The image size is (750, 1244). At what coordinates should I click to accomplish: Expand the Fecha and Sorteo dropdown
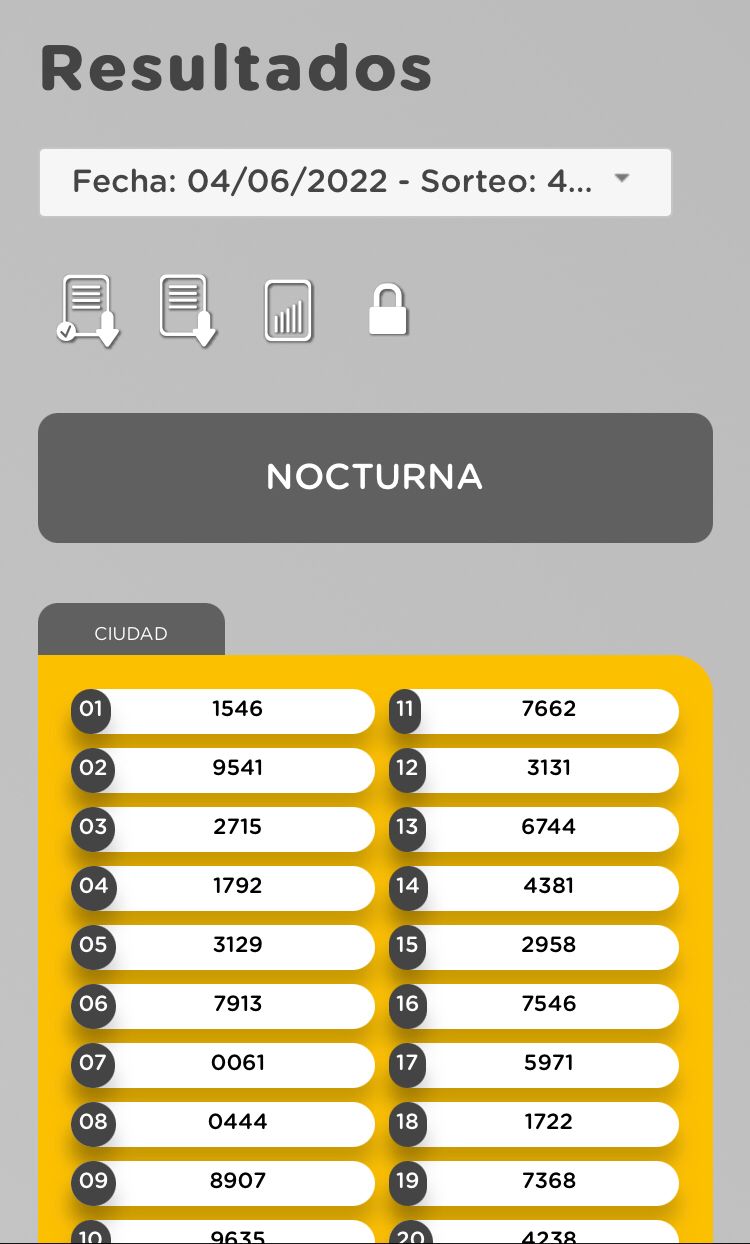tap(354, 182)
